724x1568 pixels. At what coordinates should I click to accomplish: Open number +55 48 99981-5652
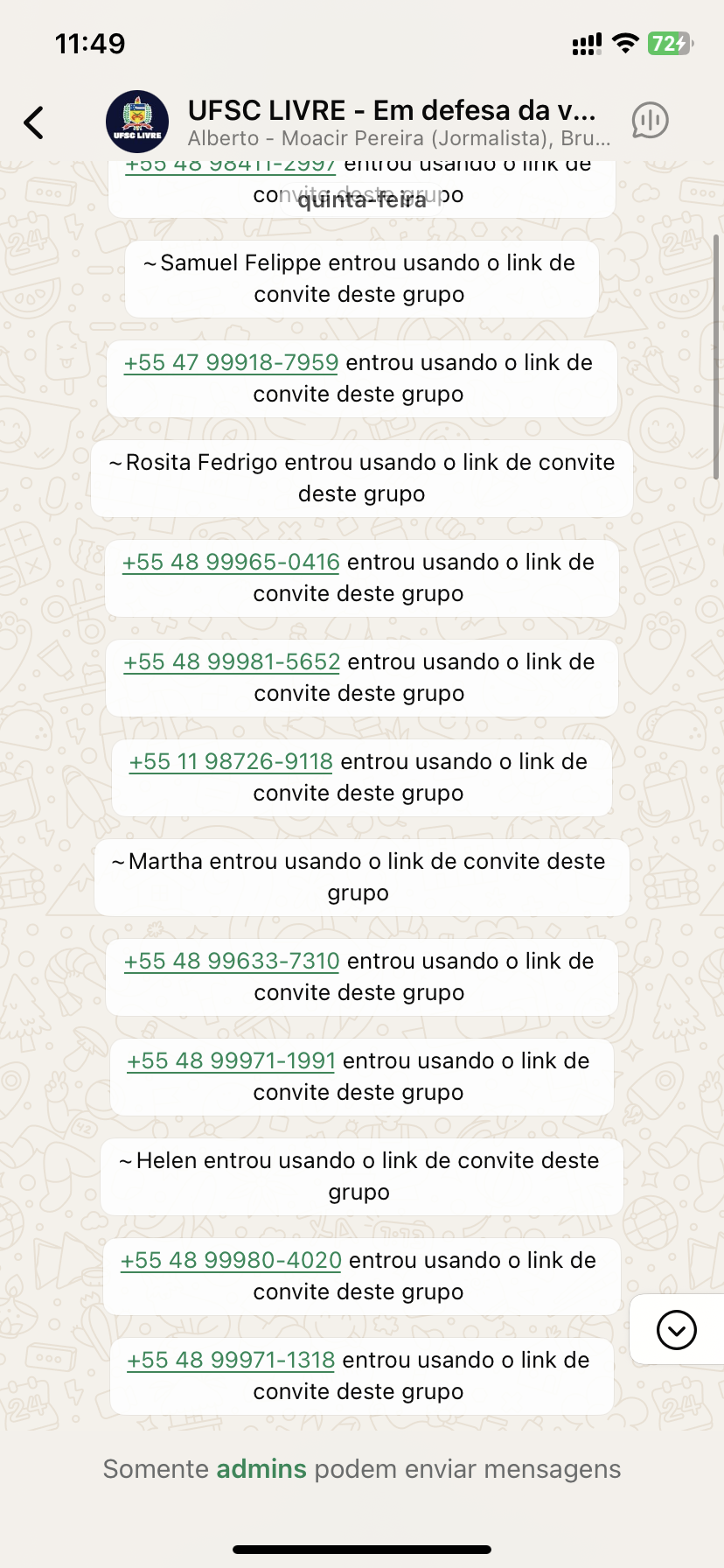(x=232, y=662)
